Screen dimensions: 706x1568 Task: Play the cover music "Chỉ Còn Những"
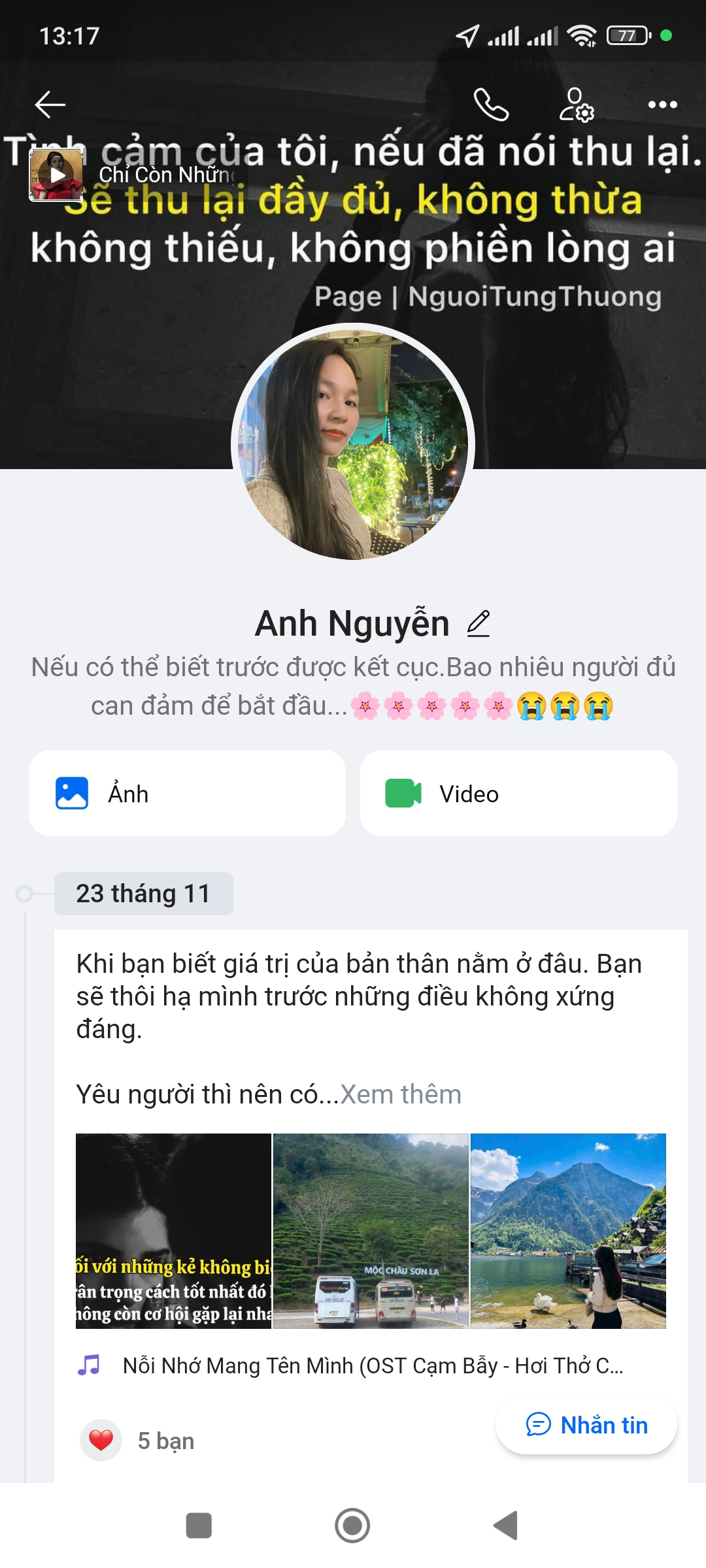coord(57,175)
